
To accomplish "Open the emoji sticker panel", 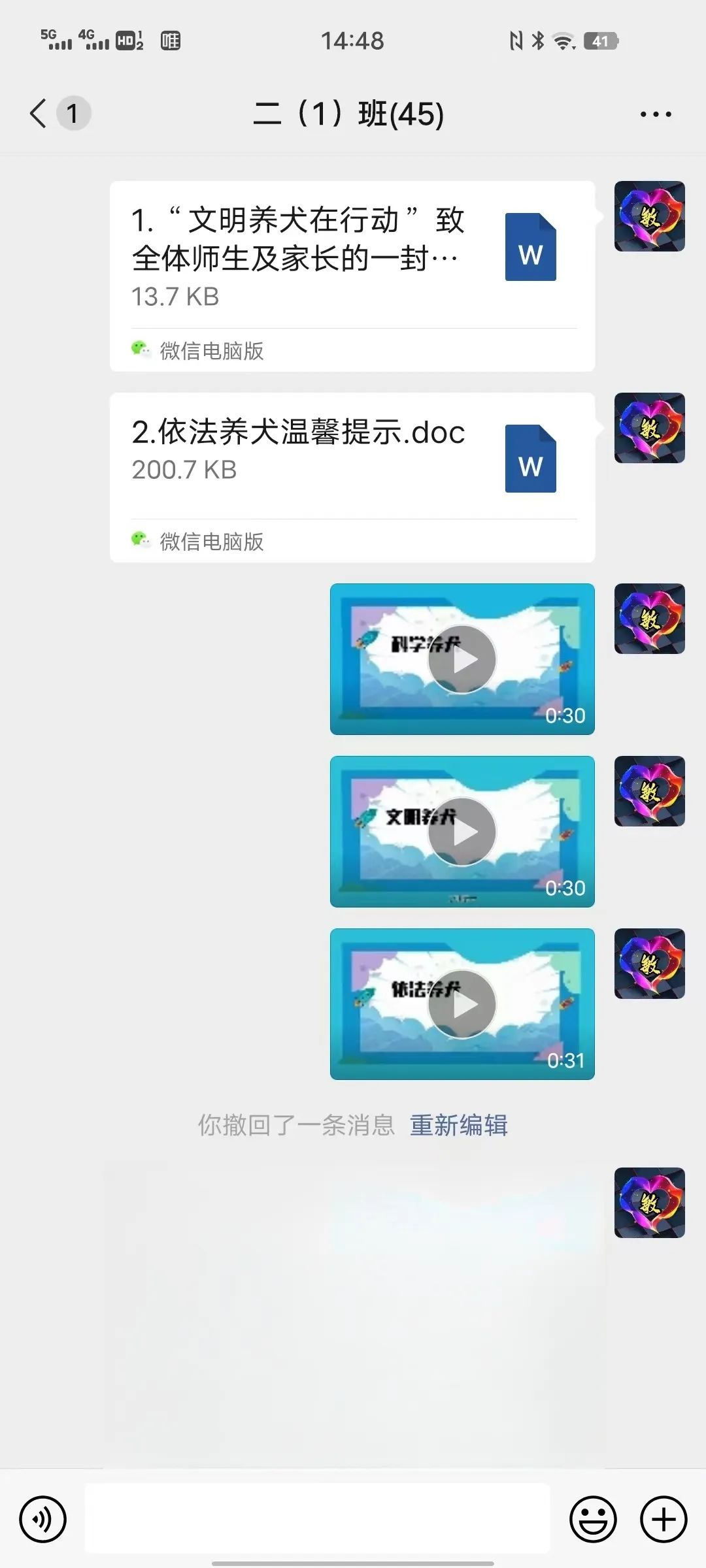I will pyautogui.click(x=593, y=1519).
